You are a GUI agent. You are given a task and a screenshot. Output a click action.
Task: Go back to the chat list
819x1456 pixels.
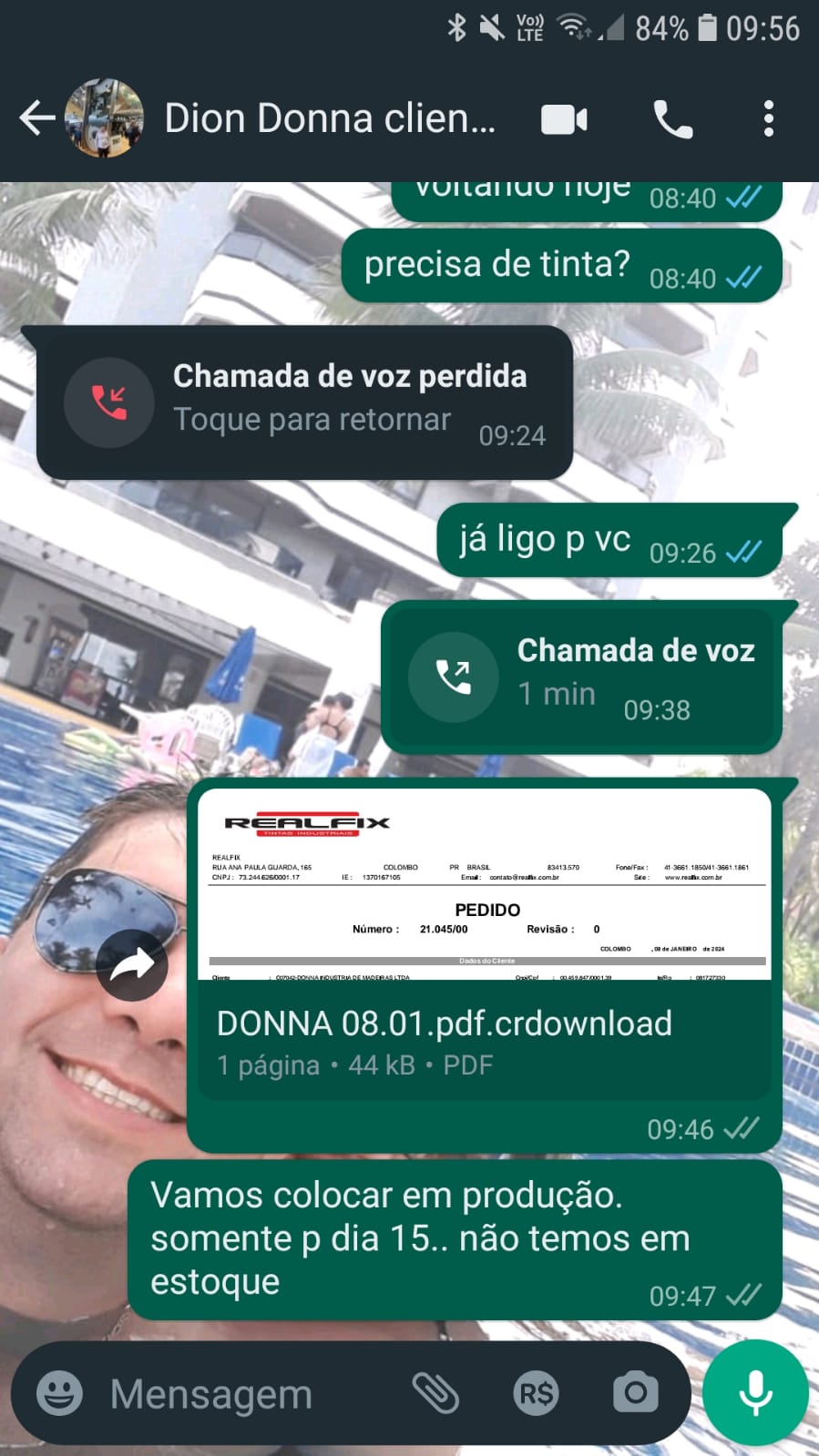pyautogui.click(x=36, y=118)
